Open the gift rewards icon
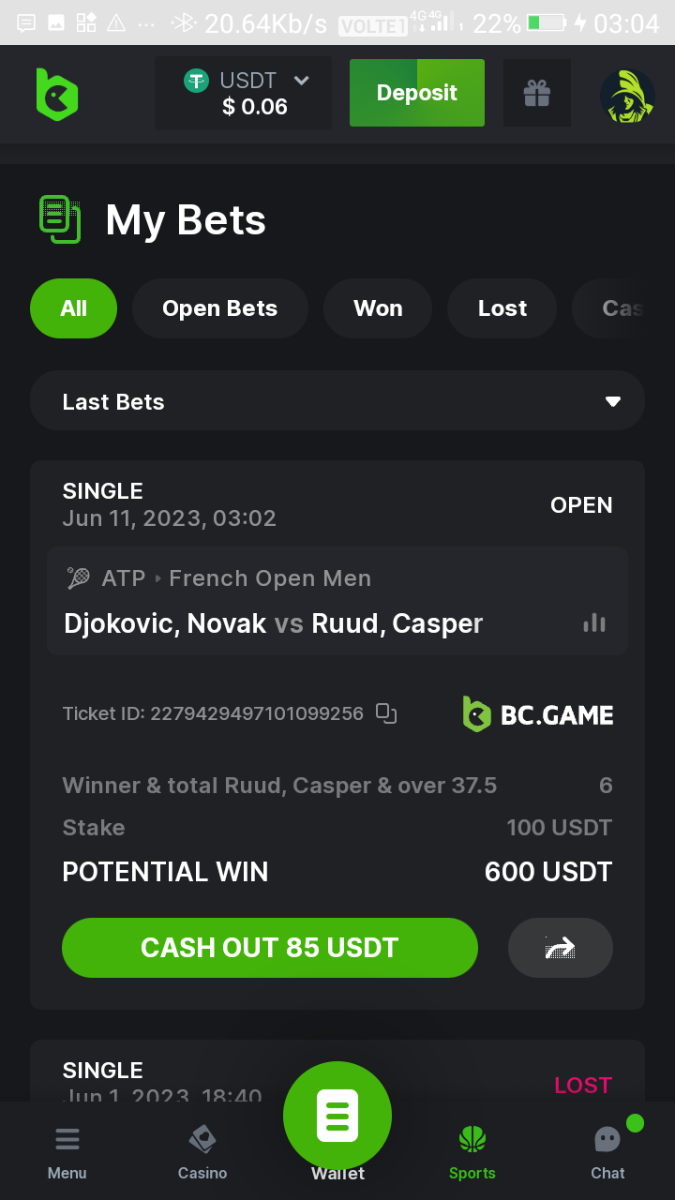Image resolution: width=675 pixels, height=1200 pixels. [537, 93]
